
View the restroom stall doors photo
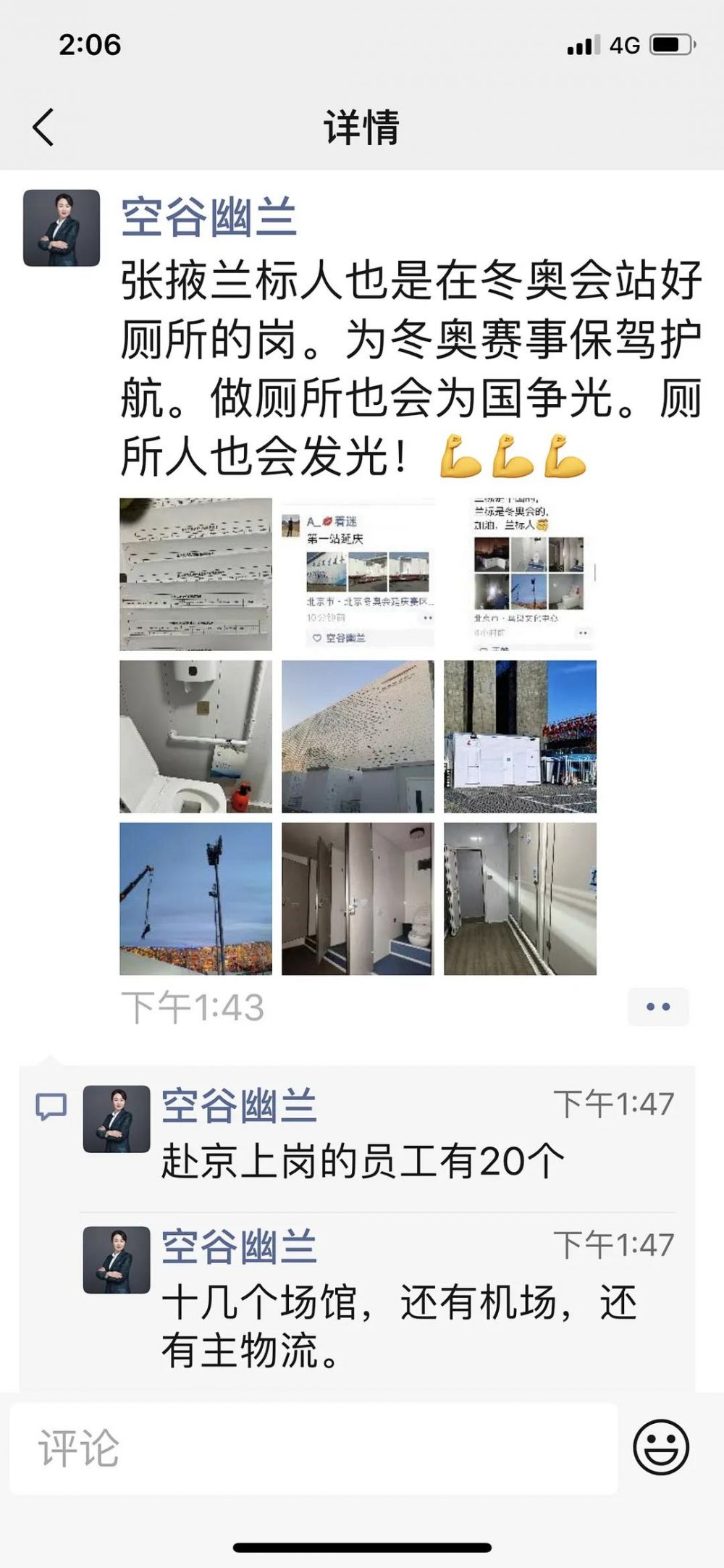click(x=358, y=898)
